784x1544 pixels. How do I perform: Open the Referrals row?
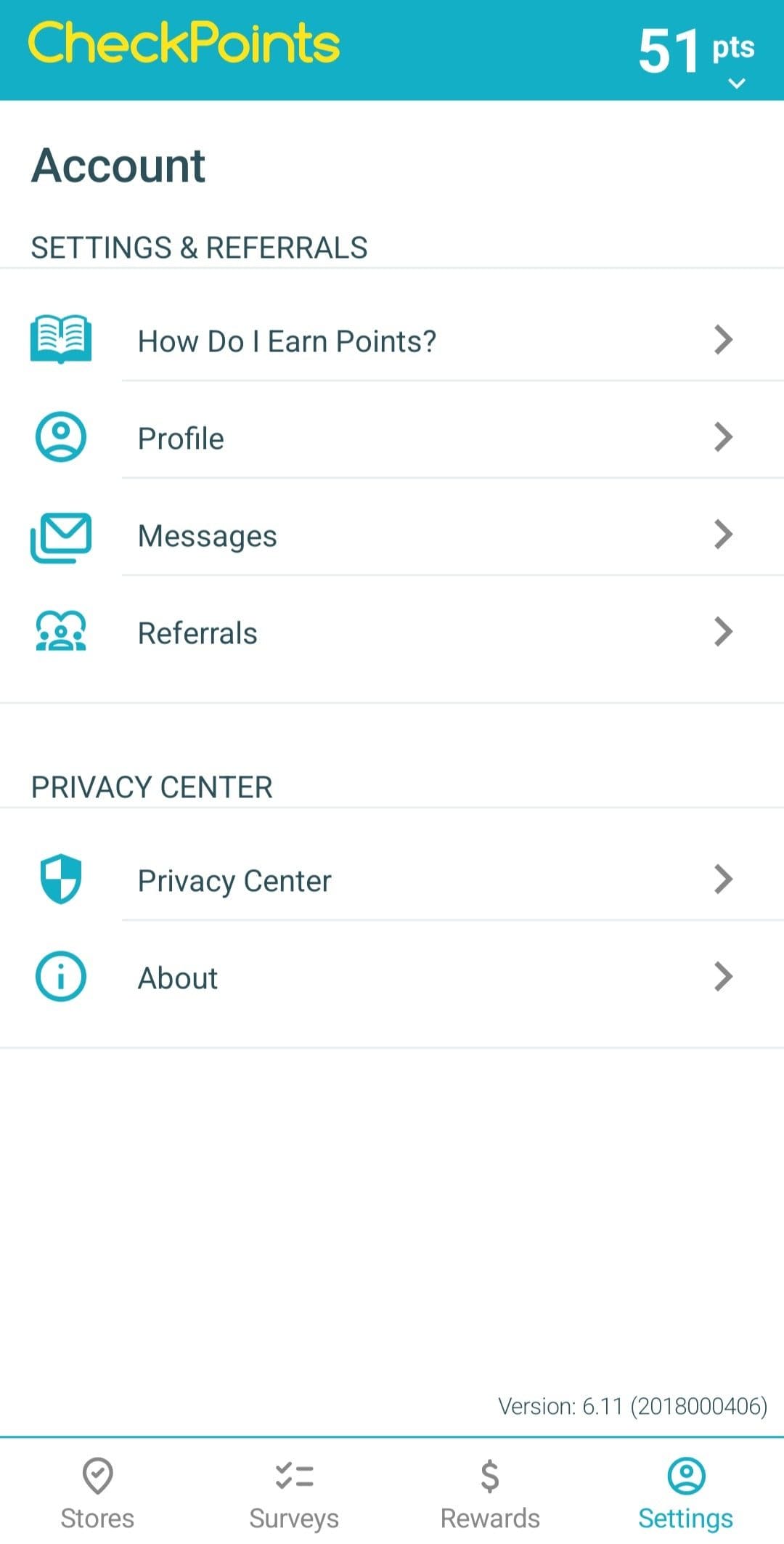tap(392, 632)
